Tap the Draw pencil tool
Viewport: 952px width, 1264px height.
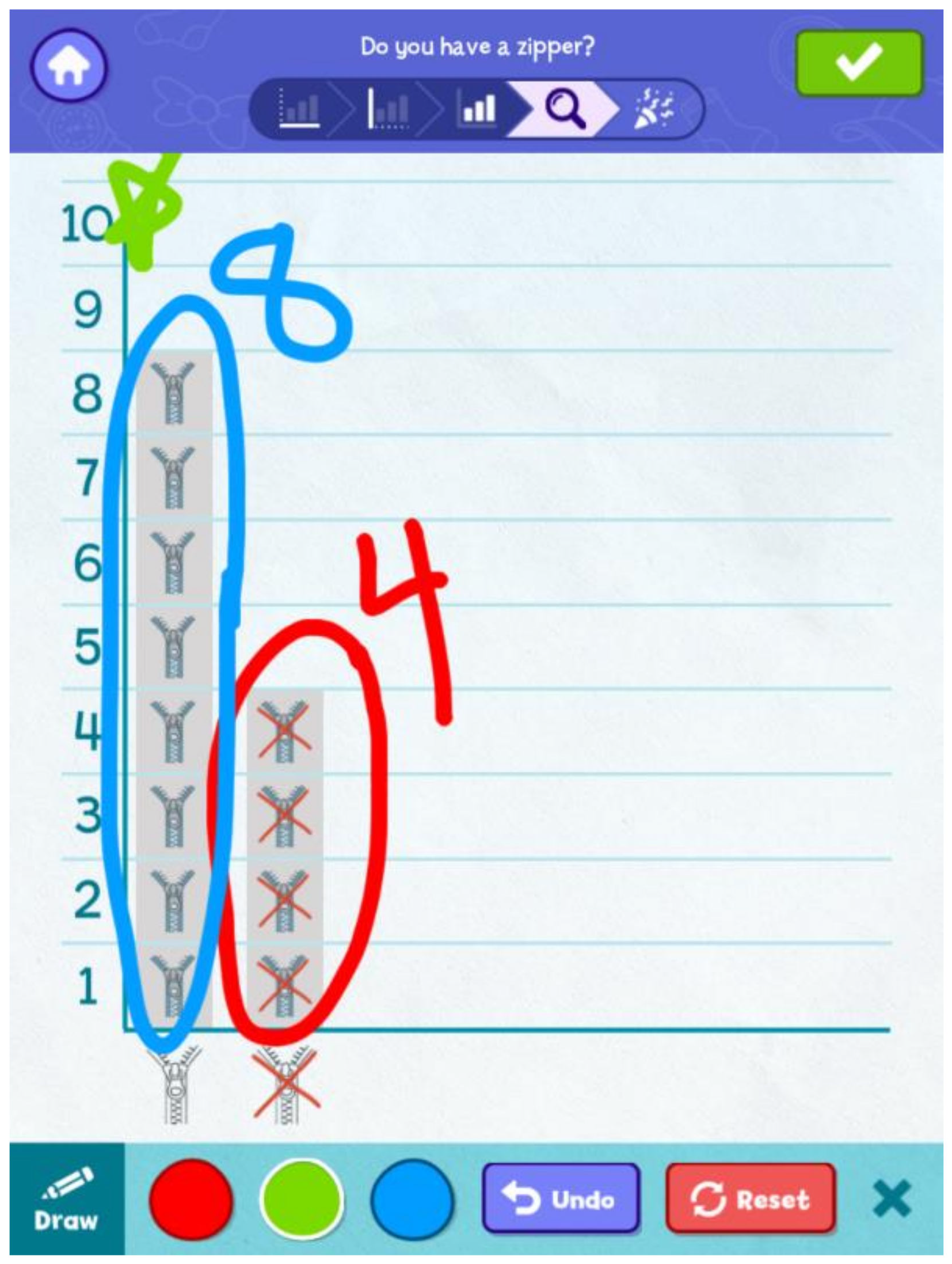[66, 1200]
